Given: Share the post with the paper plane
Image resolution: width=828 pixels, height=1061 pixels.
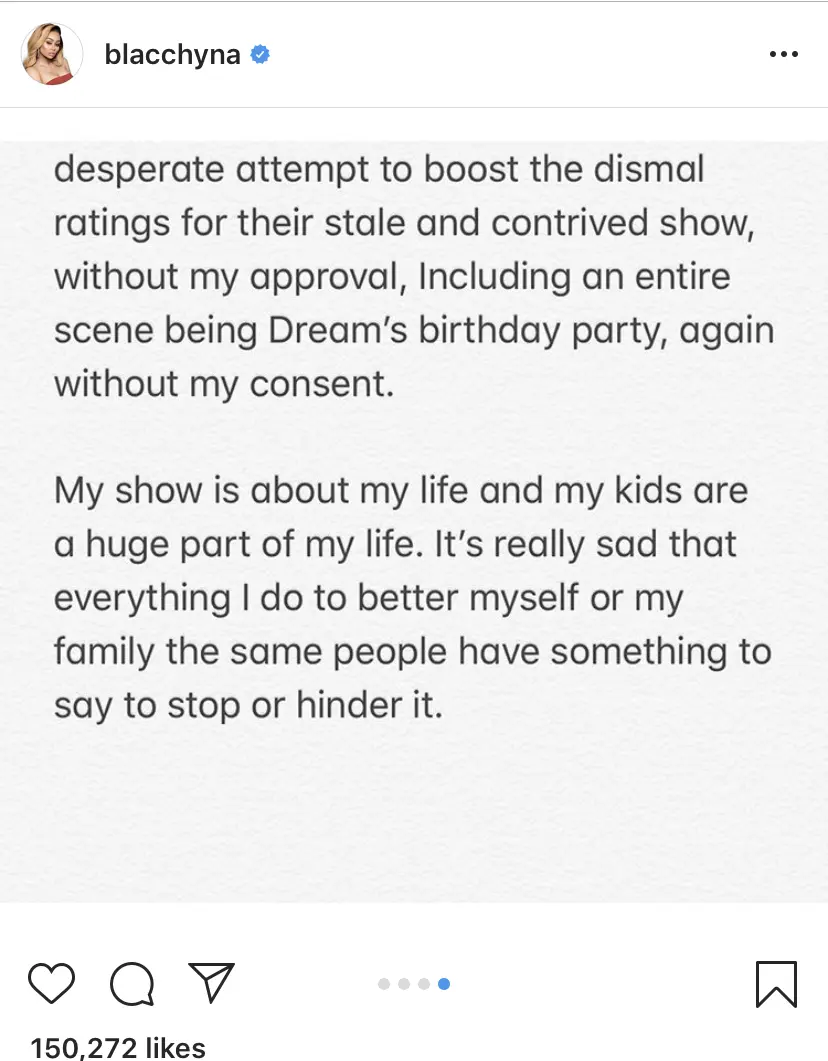Looking at the screenshot, I should pyautogui.click(x=212, y=982).
